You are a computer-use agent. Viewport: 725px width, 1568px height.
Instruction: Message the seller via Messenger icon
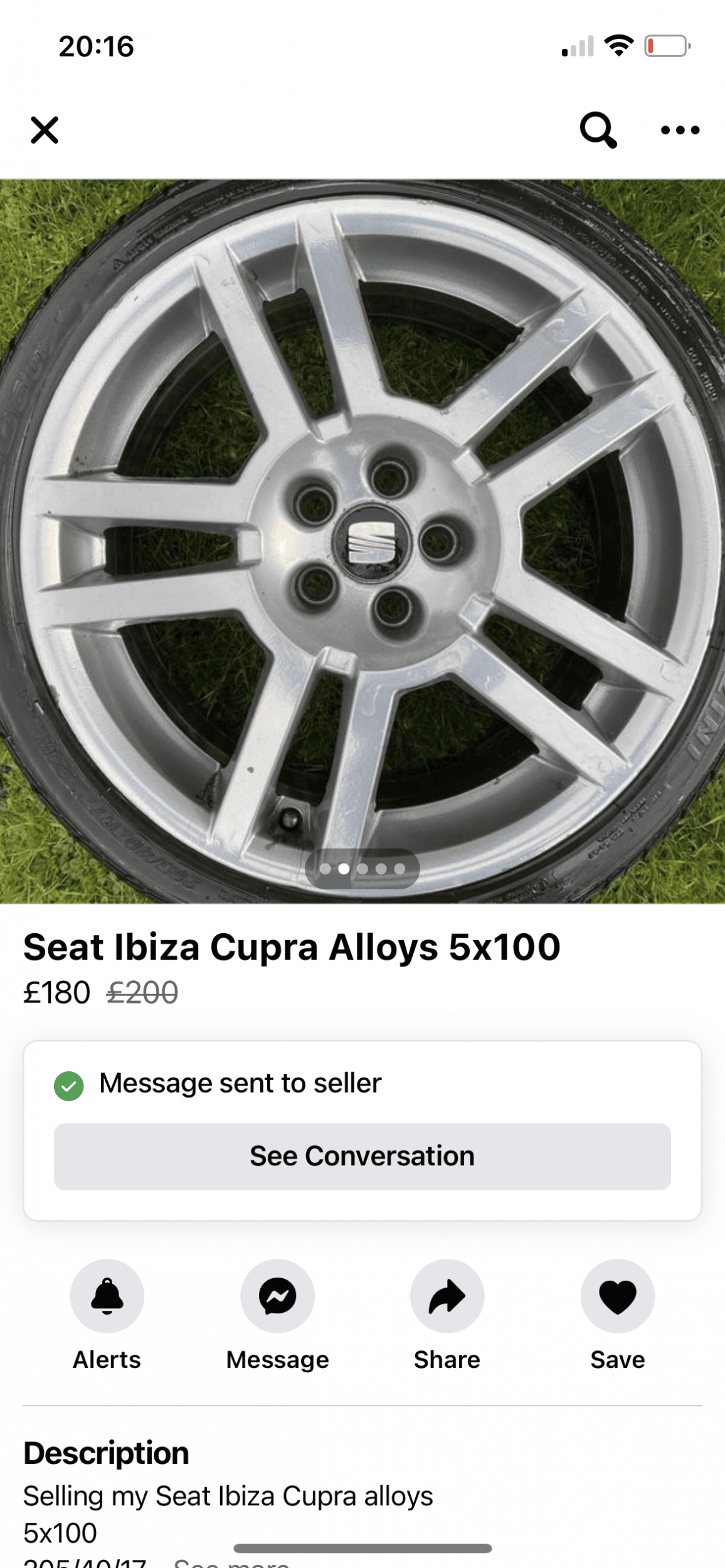point(277,1295)
